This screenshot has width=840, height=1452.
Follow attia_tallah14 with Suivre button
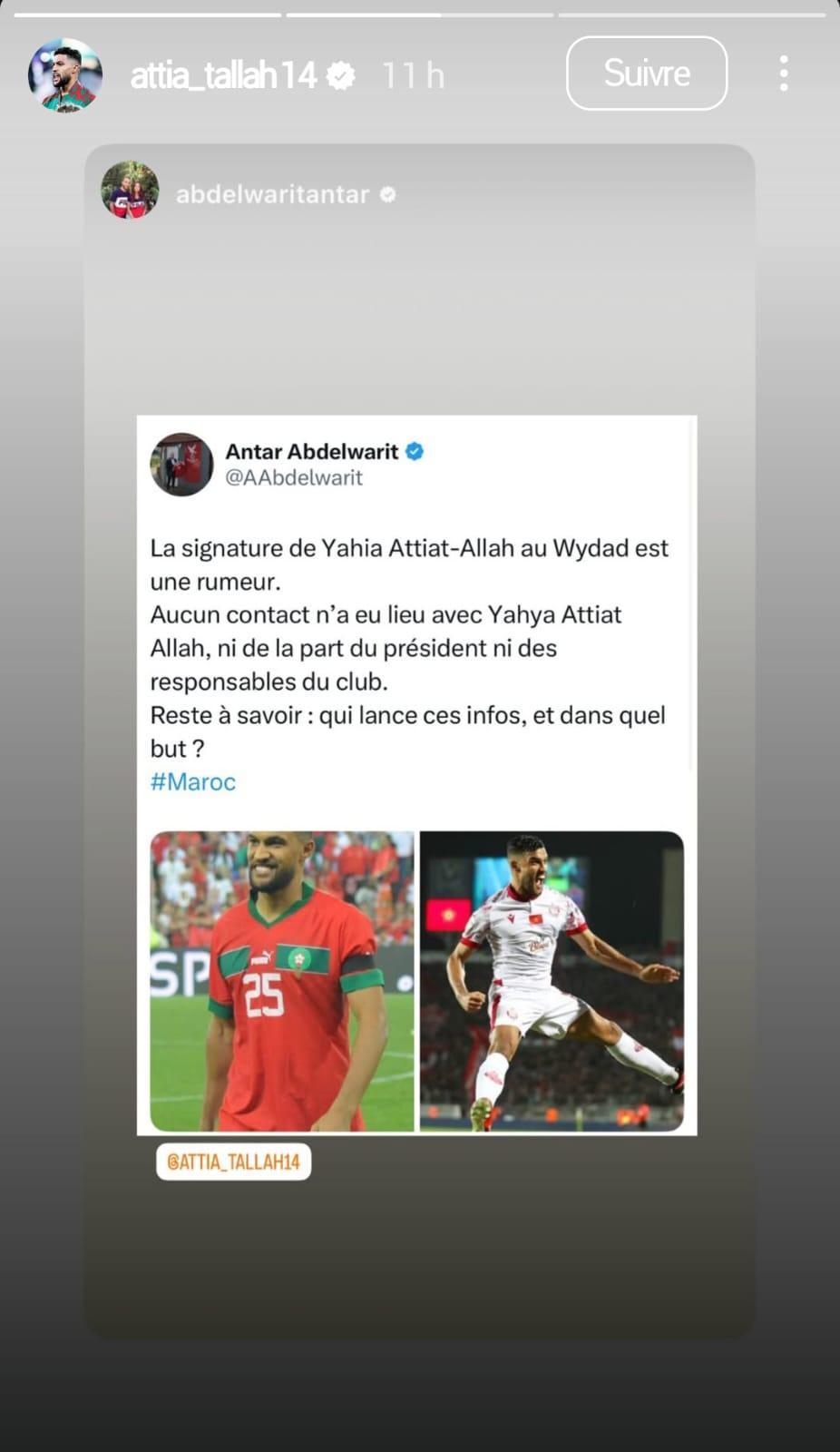click(646, 74)
